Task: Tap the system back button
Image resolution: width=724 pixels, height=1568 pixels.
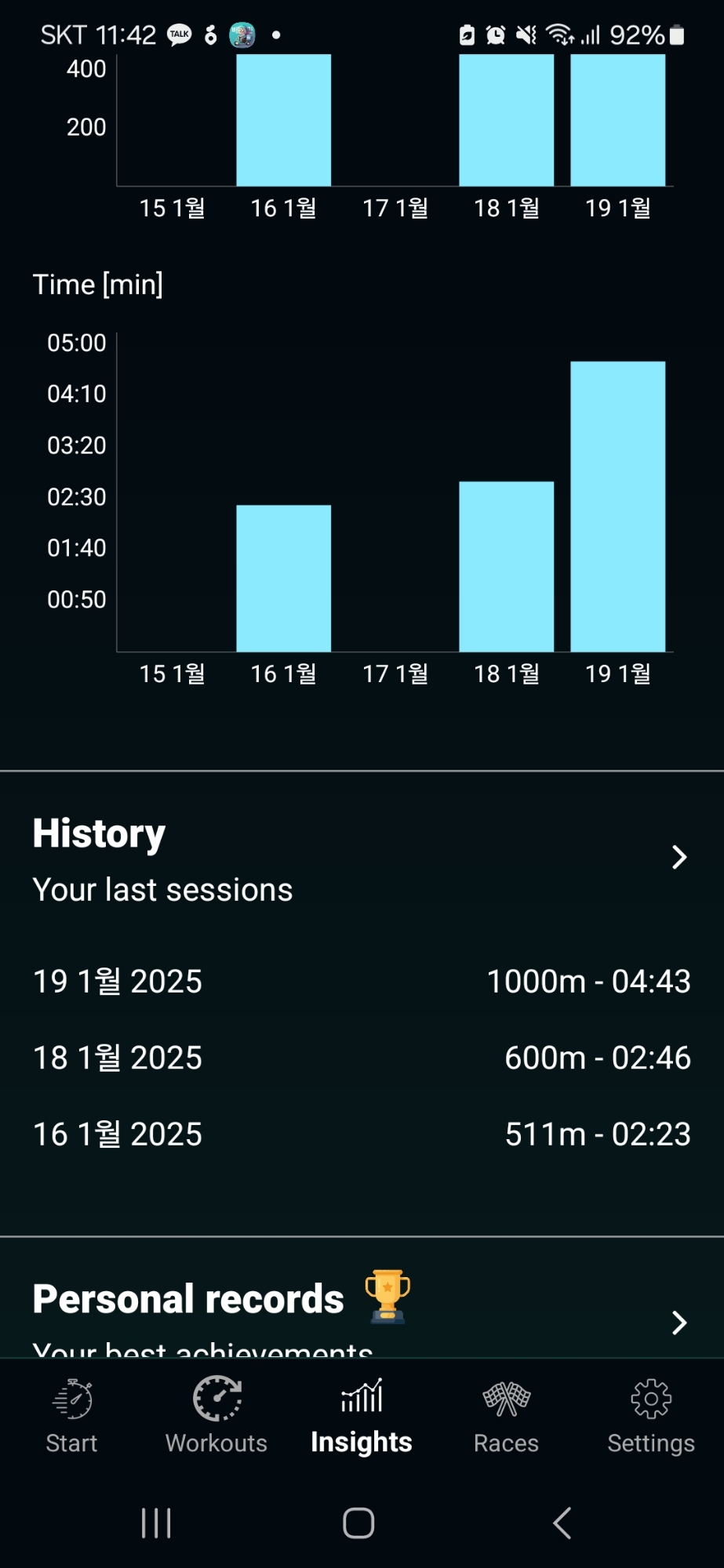Action: (x=562, y=1523)
